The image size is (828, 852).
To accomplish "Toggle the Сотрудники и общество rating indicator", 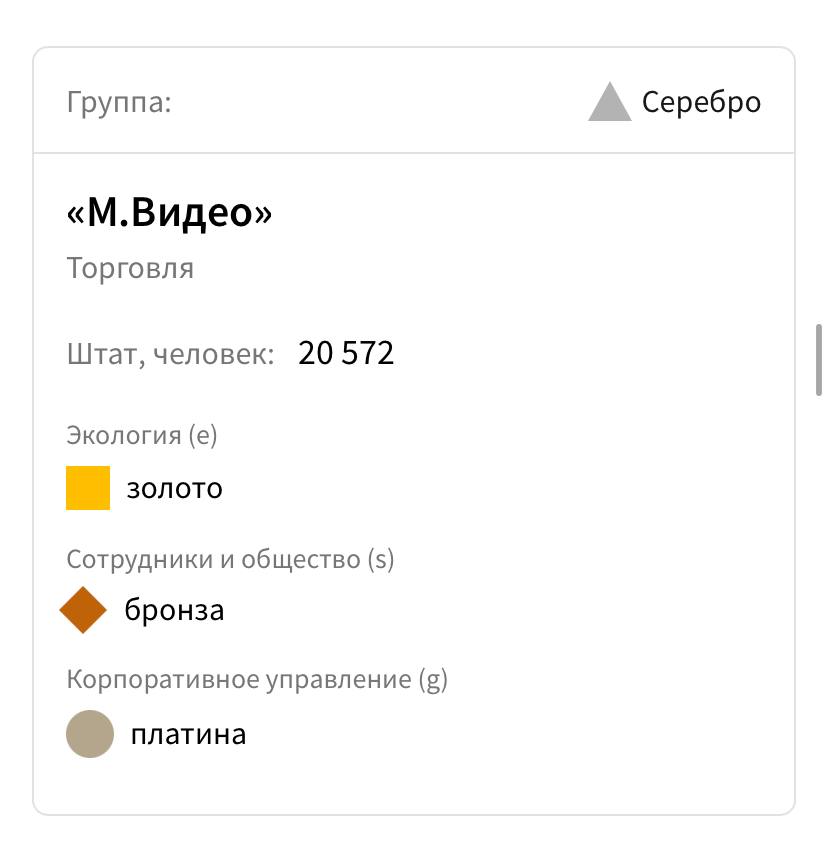I will click(x=85, y=609).
